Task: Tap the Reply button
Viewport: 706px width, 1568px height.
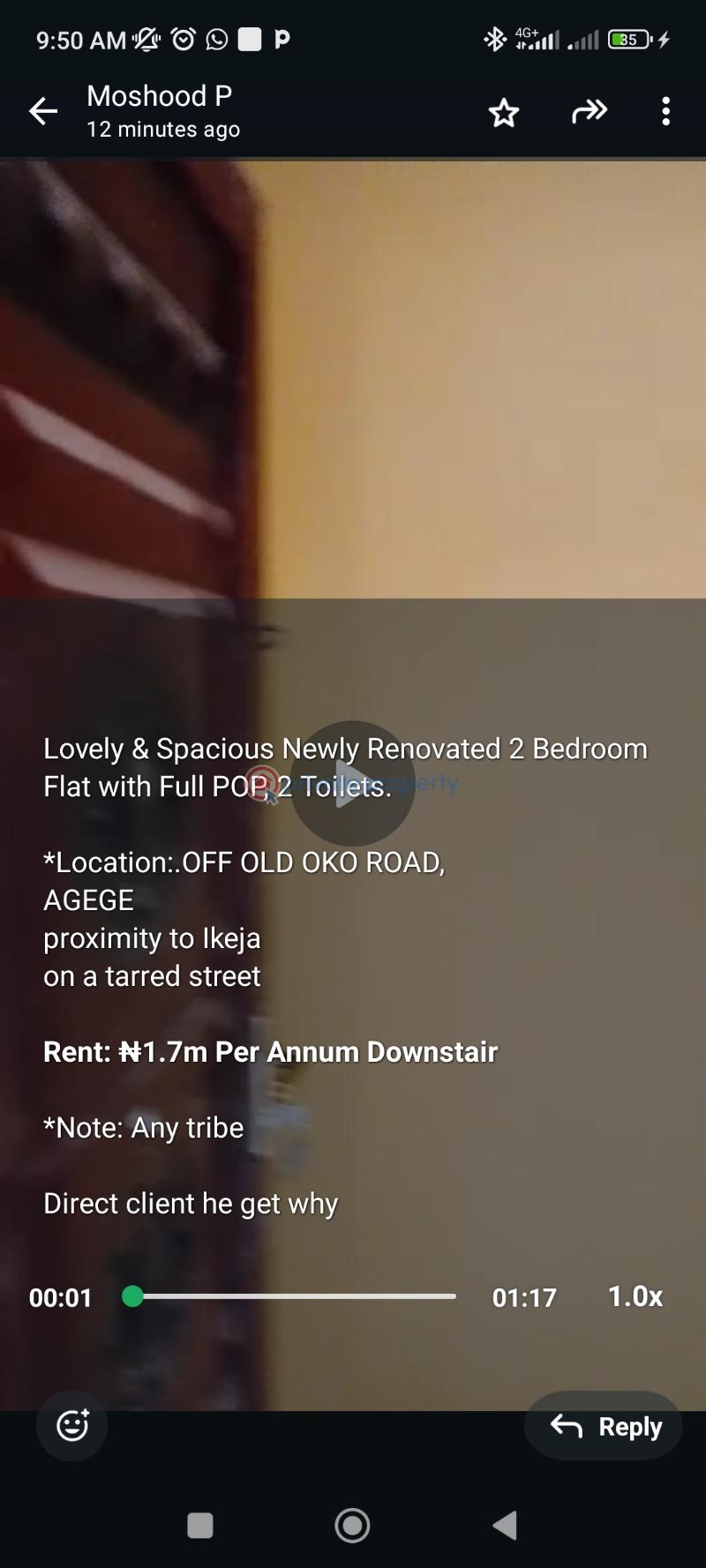Action: tap(603, 1425)
